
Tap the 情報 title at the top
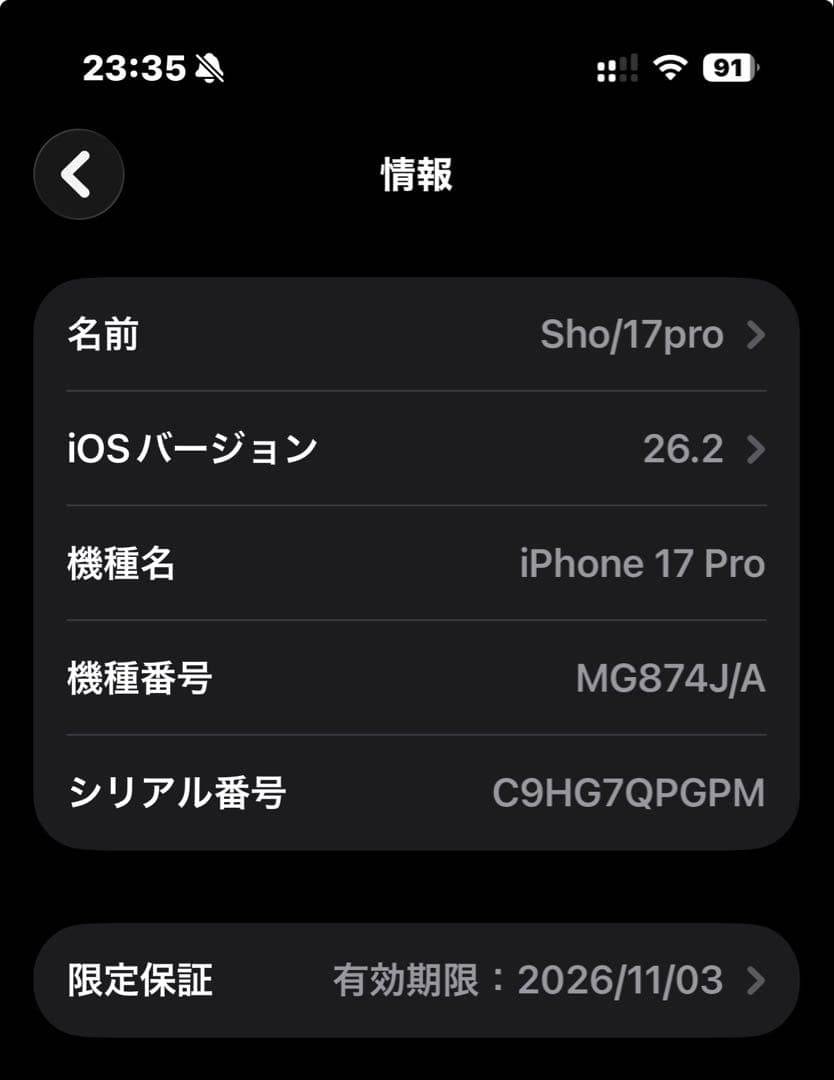416,170
